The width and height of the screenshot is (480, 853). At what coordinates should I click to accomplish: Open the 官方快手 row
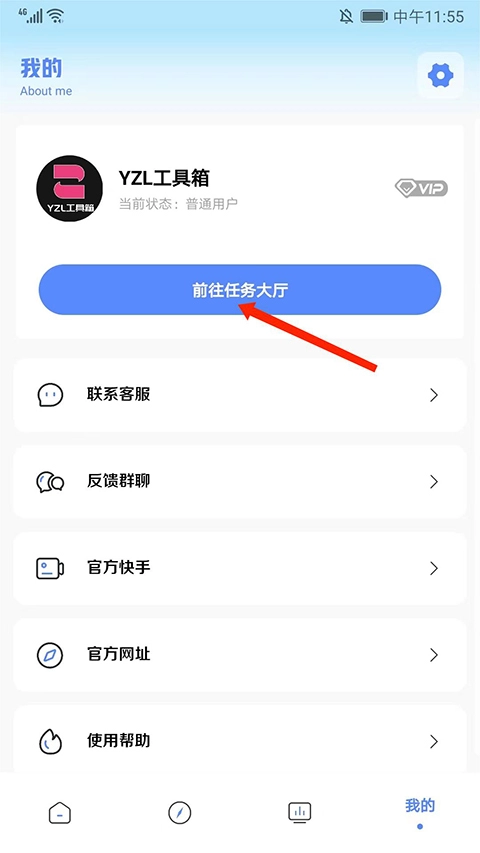pos(239,568)
